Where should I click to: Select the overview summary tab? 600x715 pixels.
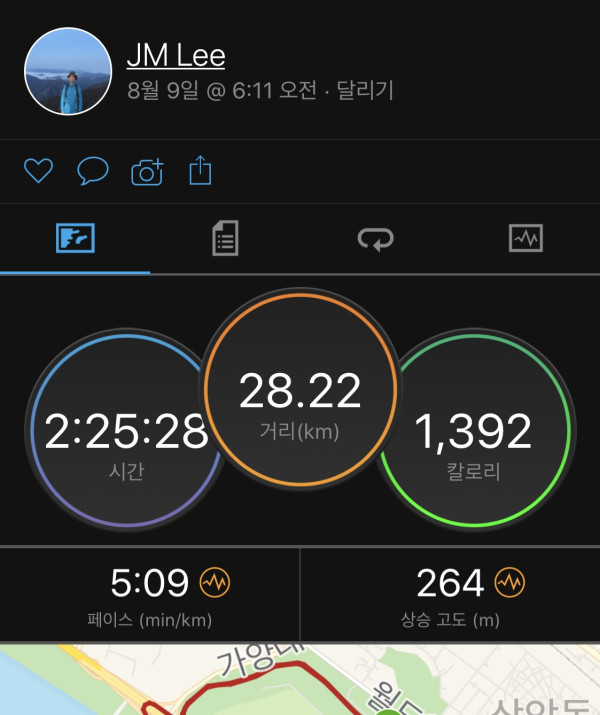tap(75, 239)
